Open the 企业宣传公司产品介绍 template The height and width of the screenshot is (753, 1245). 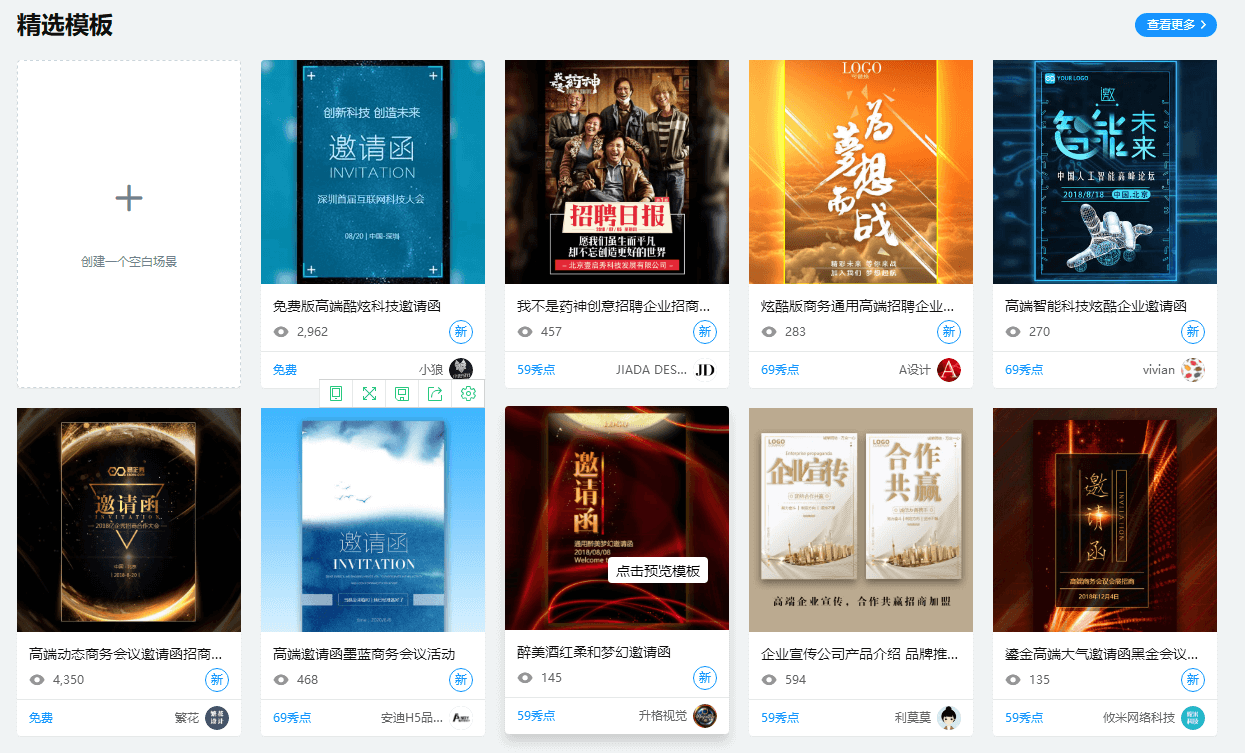(x=860, y=520)
